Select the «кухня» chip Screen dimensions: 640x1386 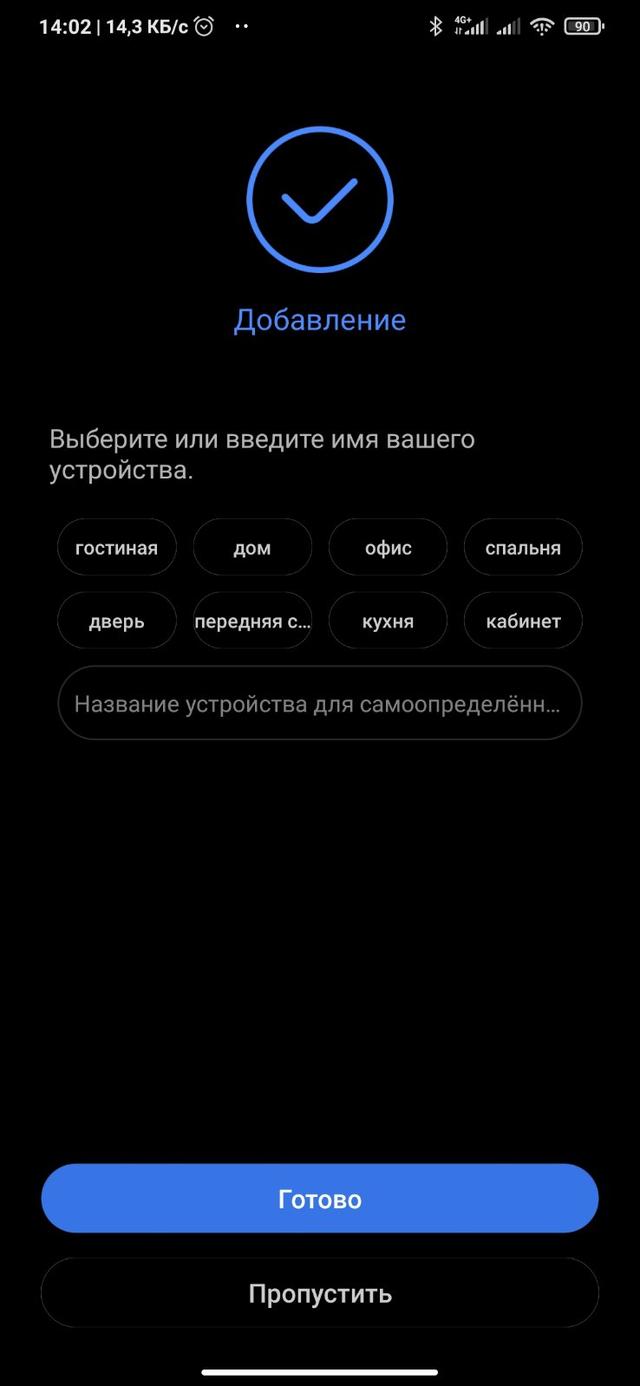388,620
